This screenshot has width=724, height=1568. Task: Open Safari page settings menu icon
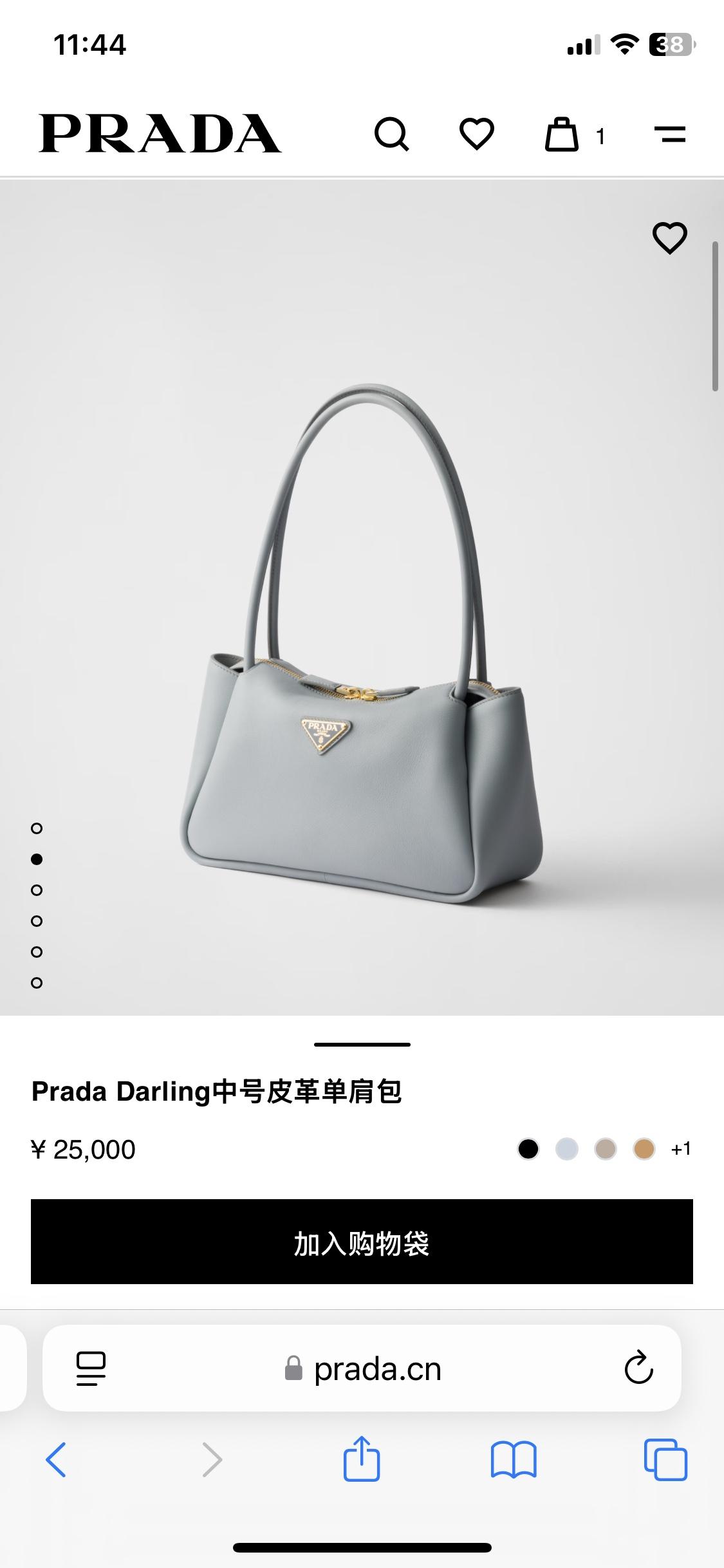[91, 1368]
